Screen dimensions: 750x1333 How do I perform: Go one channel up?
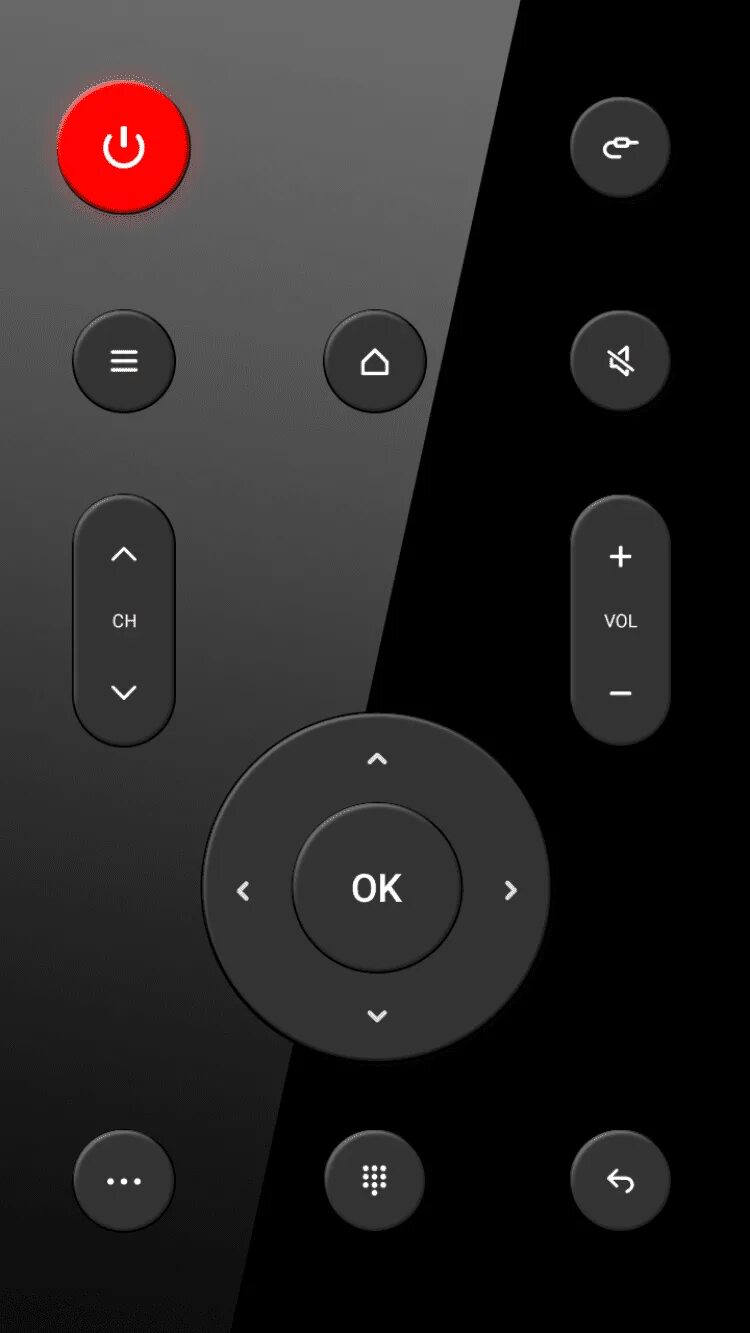pos(124,555)
